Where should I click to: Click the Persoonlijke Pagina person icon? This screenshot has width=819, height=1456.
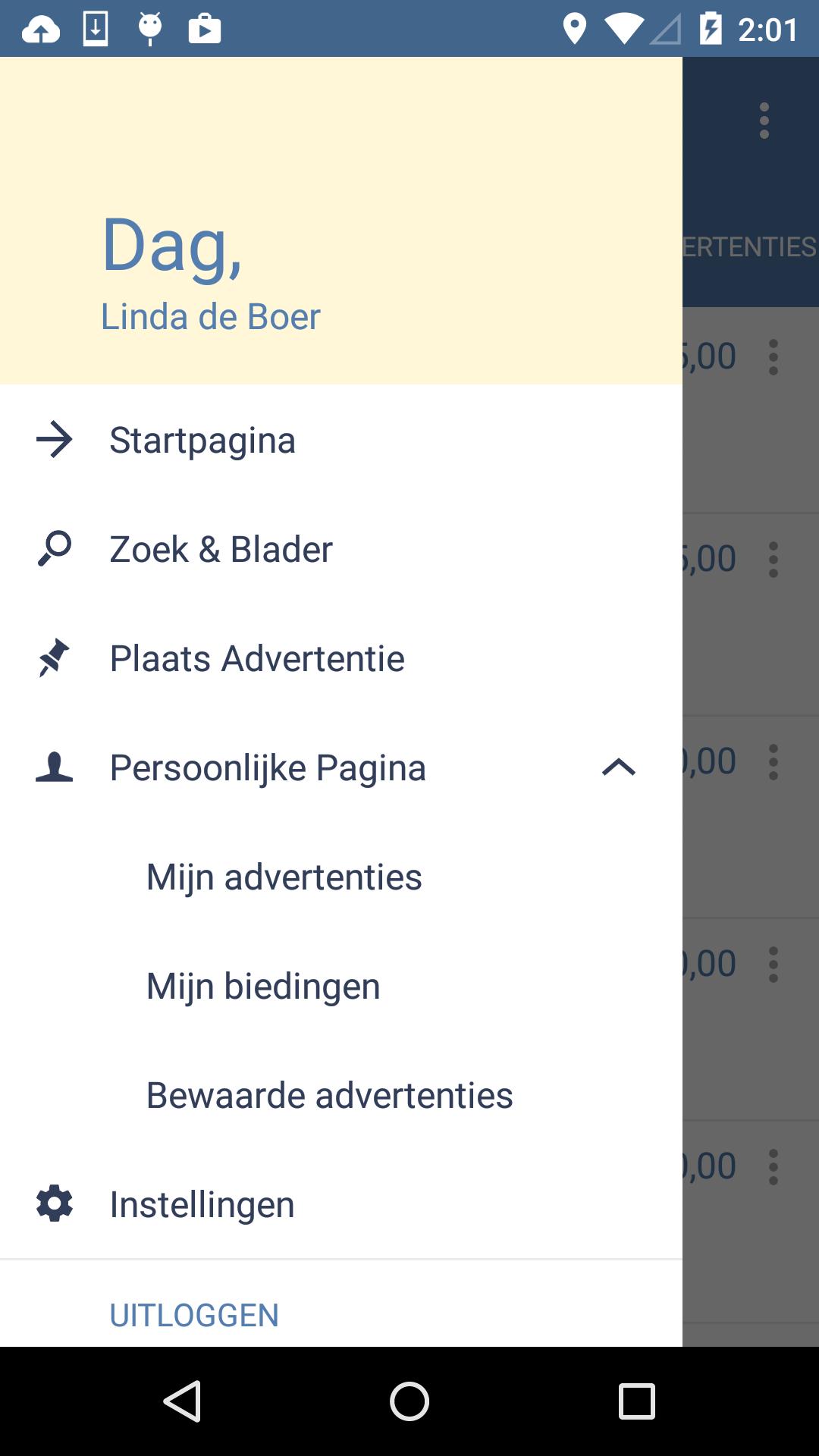pyautogui.click(x=54, y=766)
